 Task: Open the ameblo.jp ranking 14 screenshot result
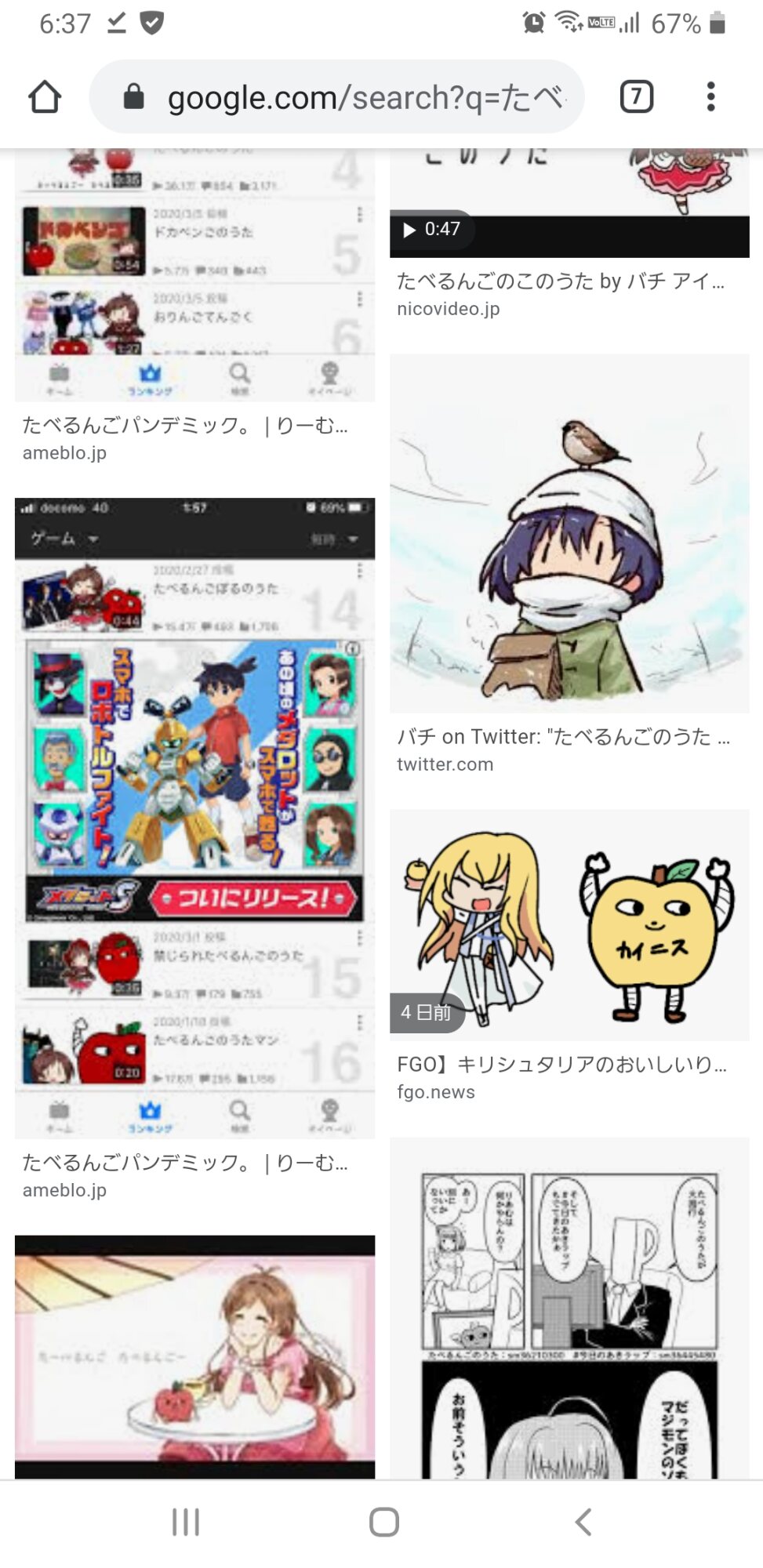click(x=194, y=817)
